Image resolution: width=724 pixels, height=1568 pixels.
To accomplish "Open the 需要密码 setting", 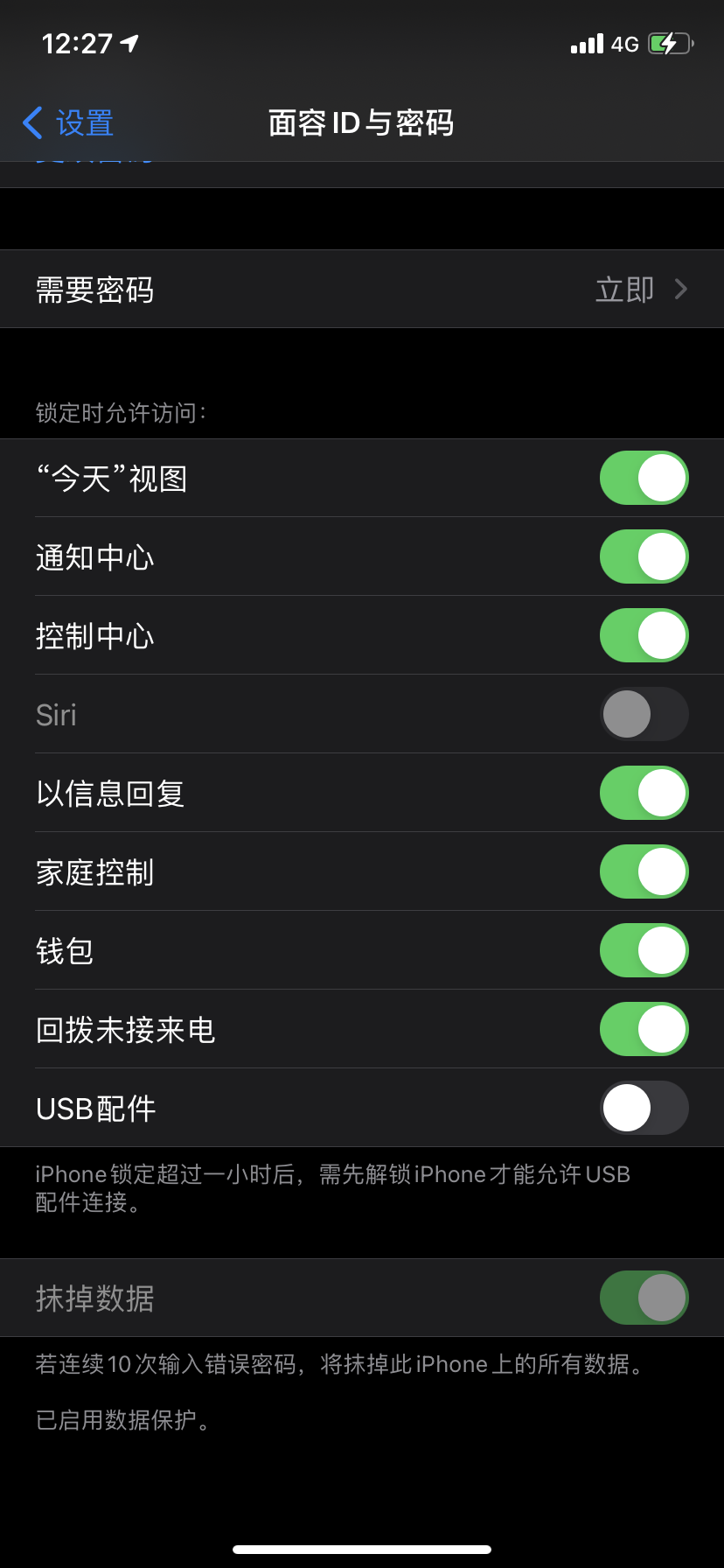I will point(362,290).
